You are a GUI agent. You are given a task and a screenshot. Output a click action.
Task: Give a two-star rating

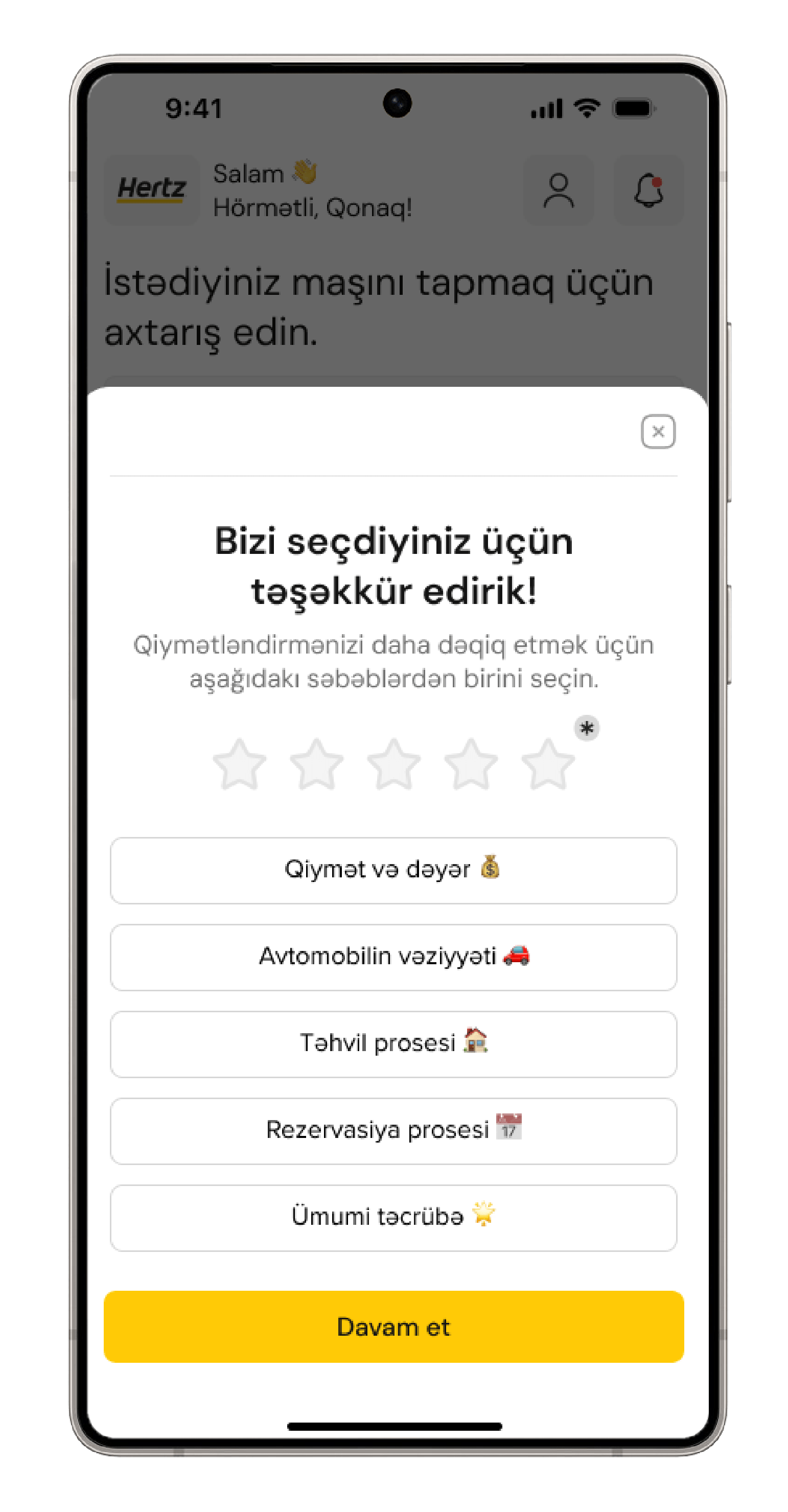tap(316, 764)
